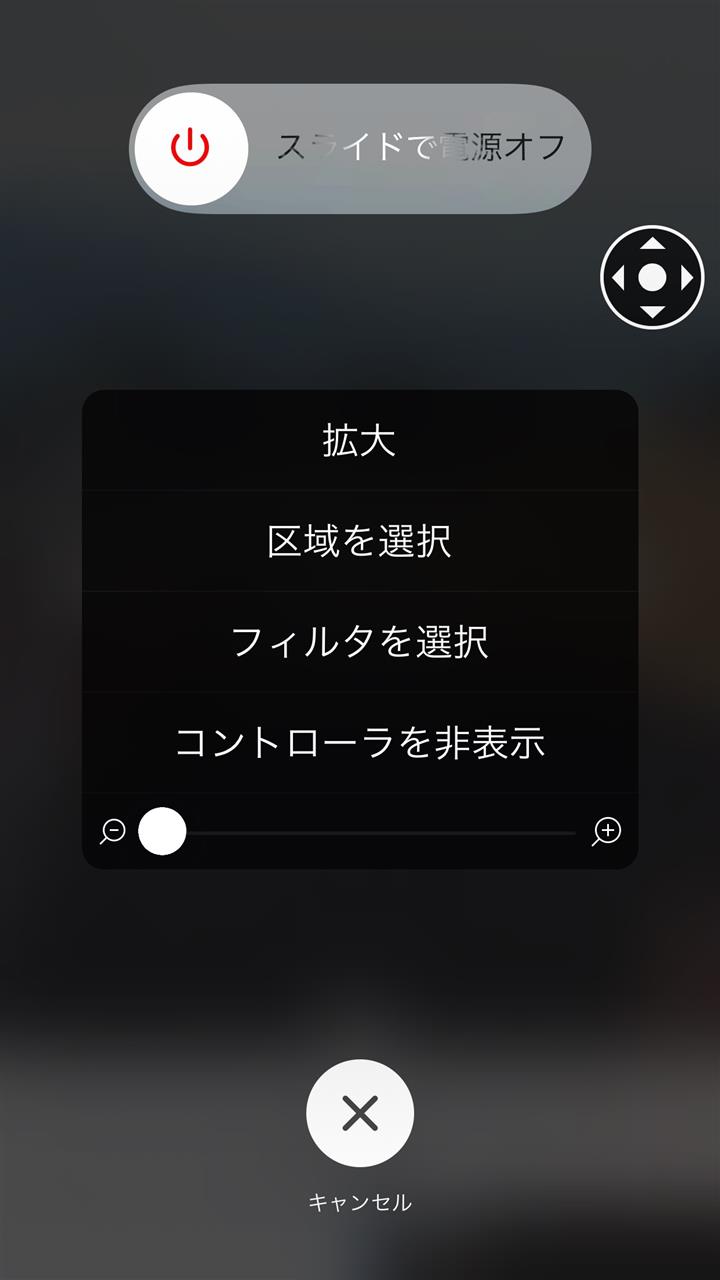Viewport: 720px width, 1280px height.
Task: Select 拡大 from the zoom menu
Action: (x=360, y=440)
